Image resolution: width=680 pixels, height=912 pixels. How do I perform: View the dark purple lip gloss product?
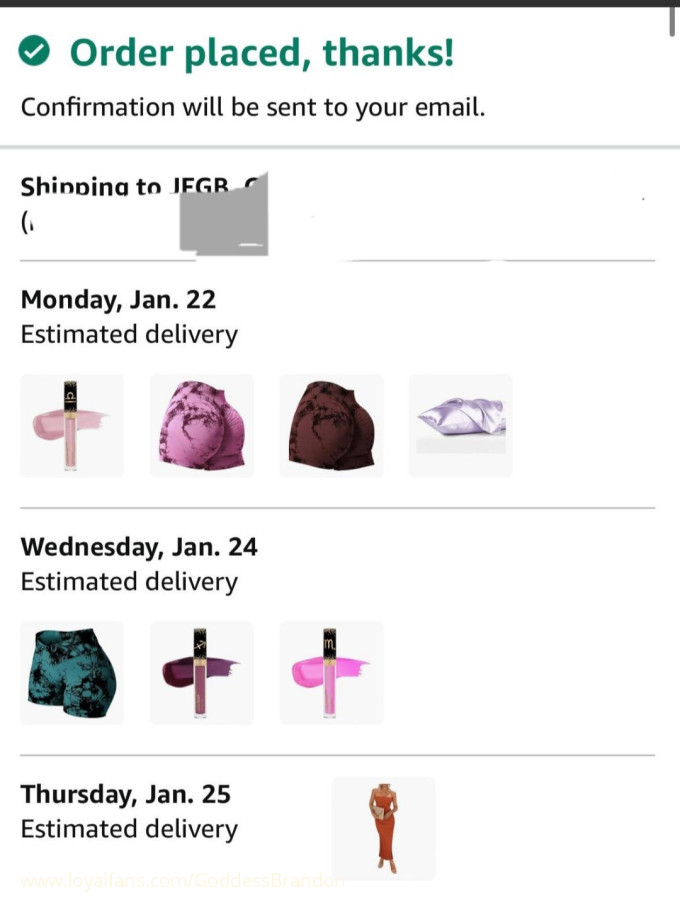(x=202, y=672)
